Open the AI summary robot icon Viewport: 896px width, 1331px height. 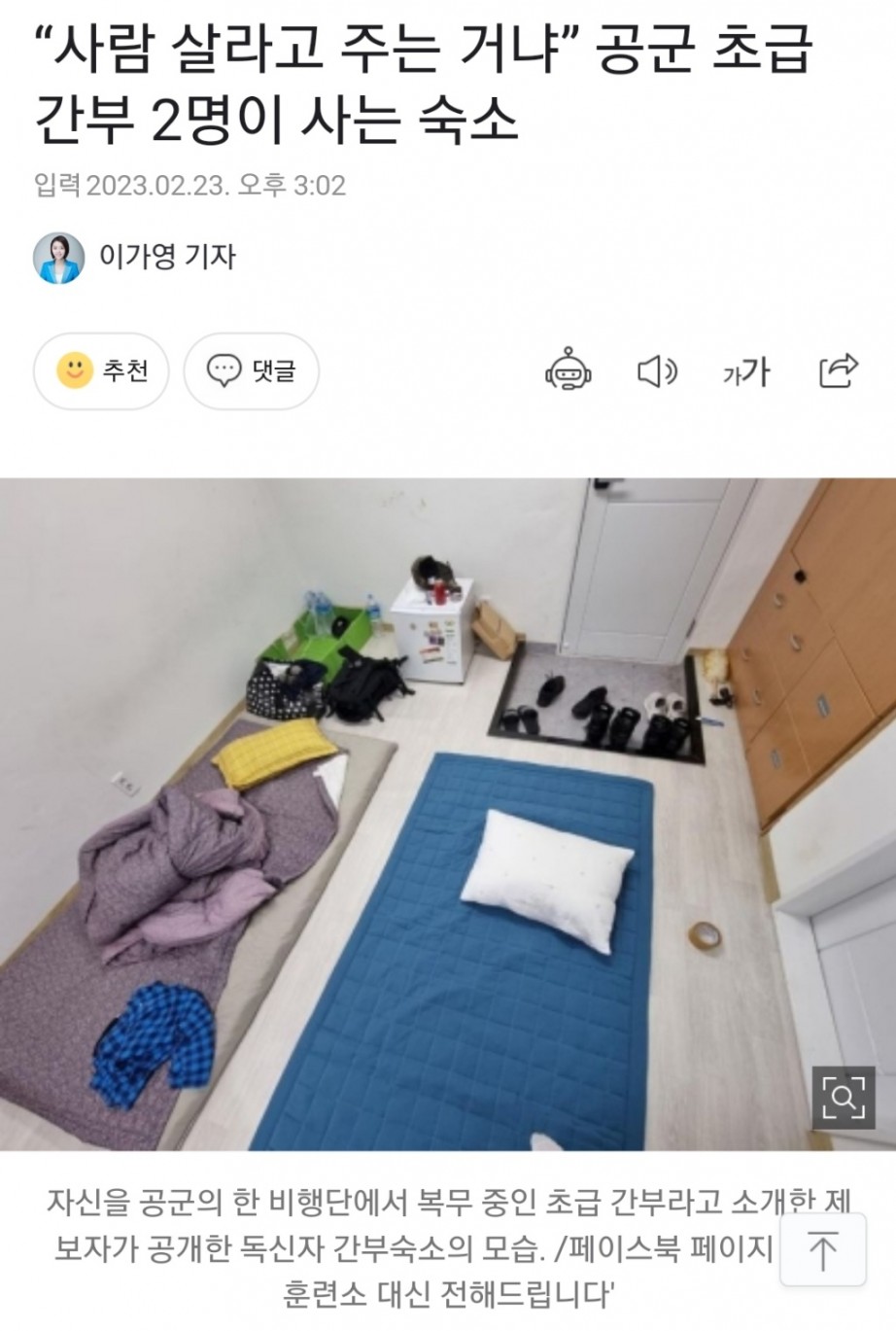569,370
